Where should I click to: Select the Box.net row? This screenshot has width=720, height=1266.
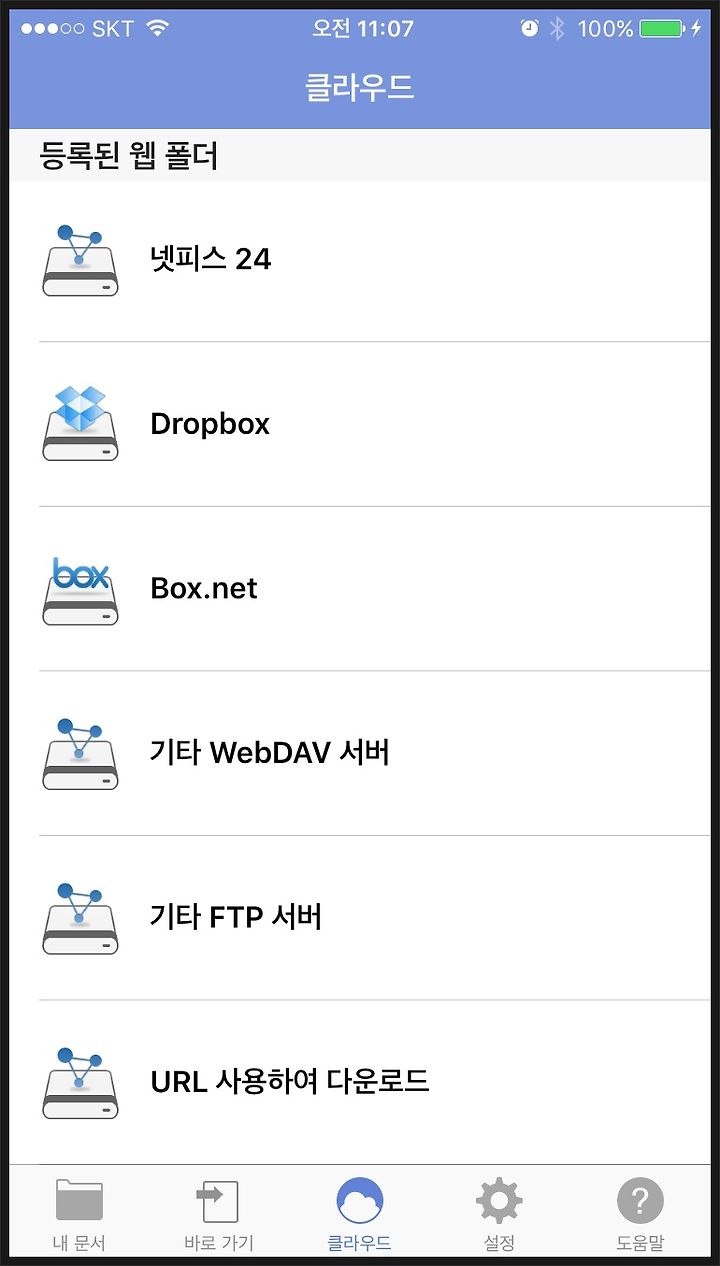[360, 588]
